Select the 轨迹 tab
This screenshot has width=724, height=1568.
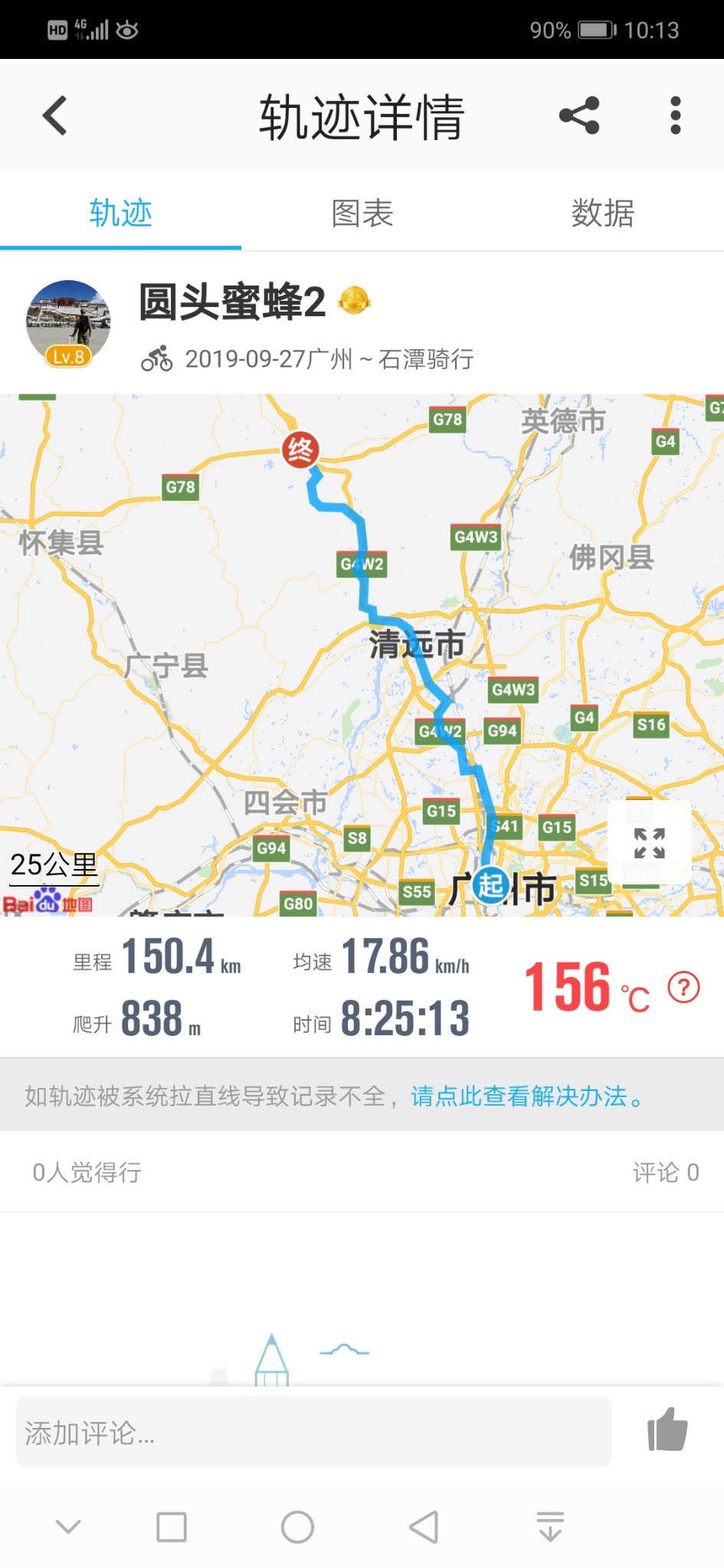(120, 214)
